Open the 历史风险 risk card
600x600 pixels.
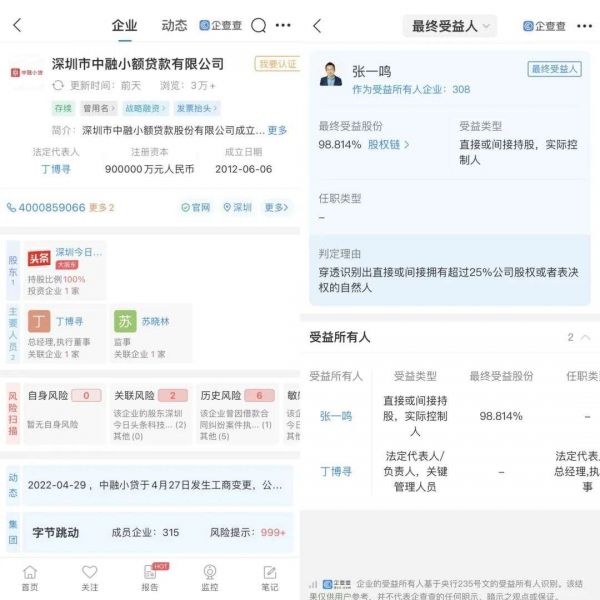tap(237, 414)
